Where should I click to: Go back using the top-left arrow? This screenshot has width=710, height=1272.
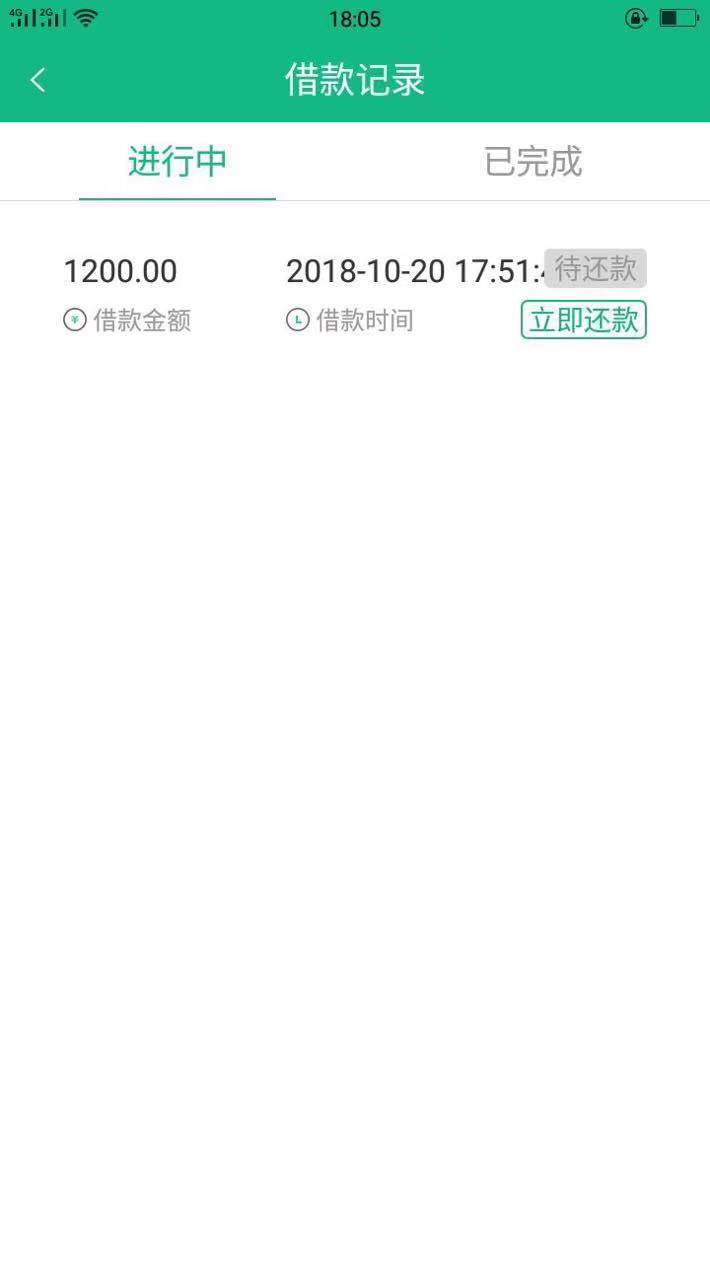click(x=38, y=80)
